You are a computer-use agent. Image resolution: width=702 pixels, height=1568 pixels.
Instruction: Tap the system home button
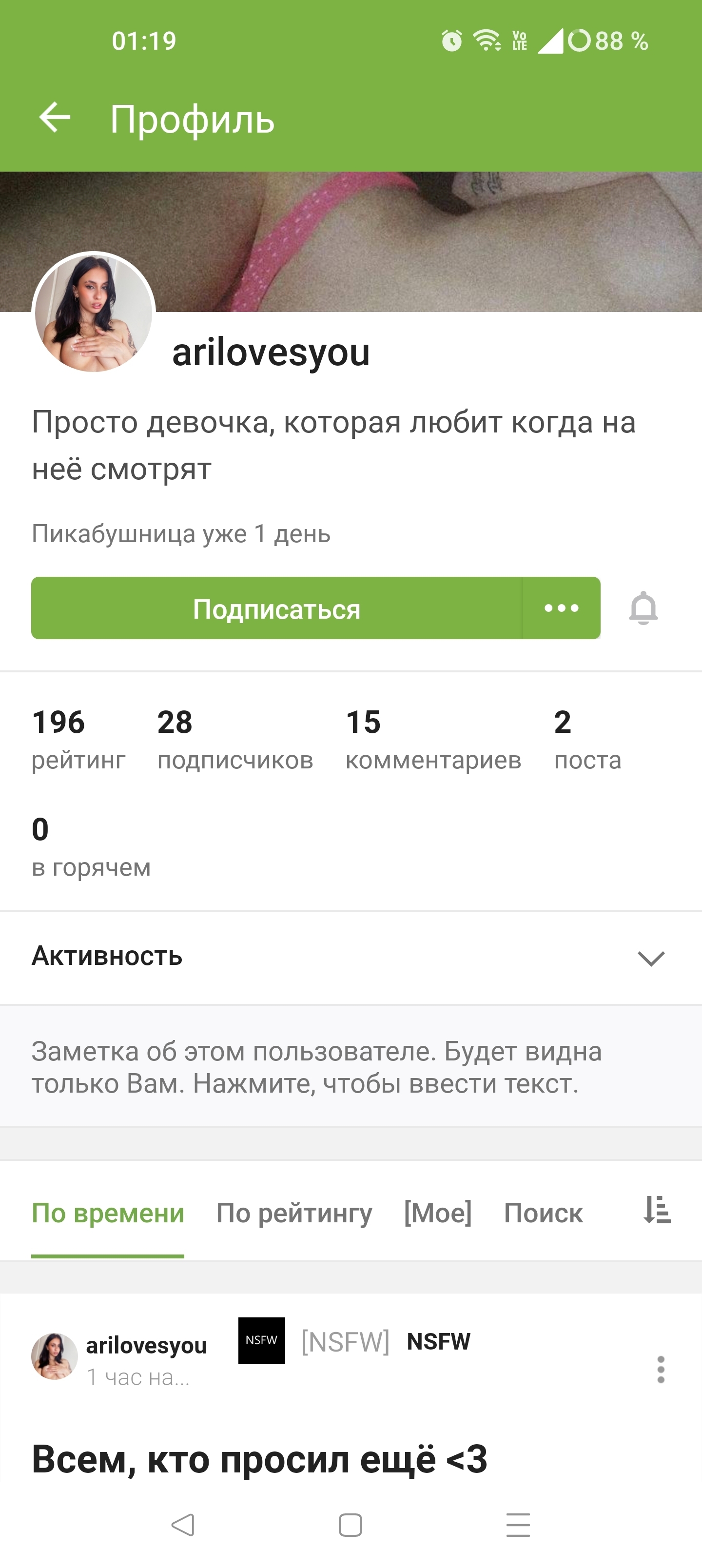(x=350, y=1526)
